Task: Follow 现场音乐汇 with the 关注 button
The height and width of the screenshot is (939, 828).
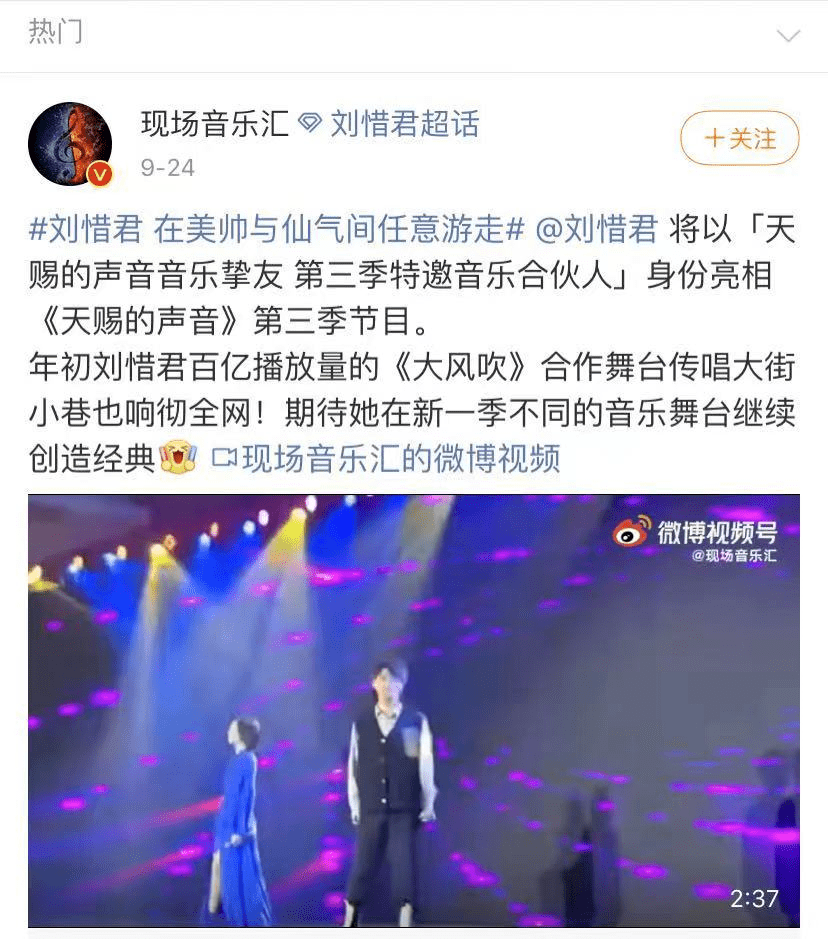Action: click(x=740, y=139)
